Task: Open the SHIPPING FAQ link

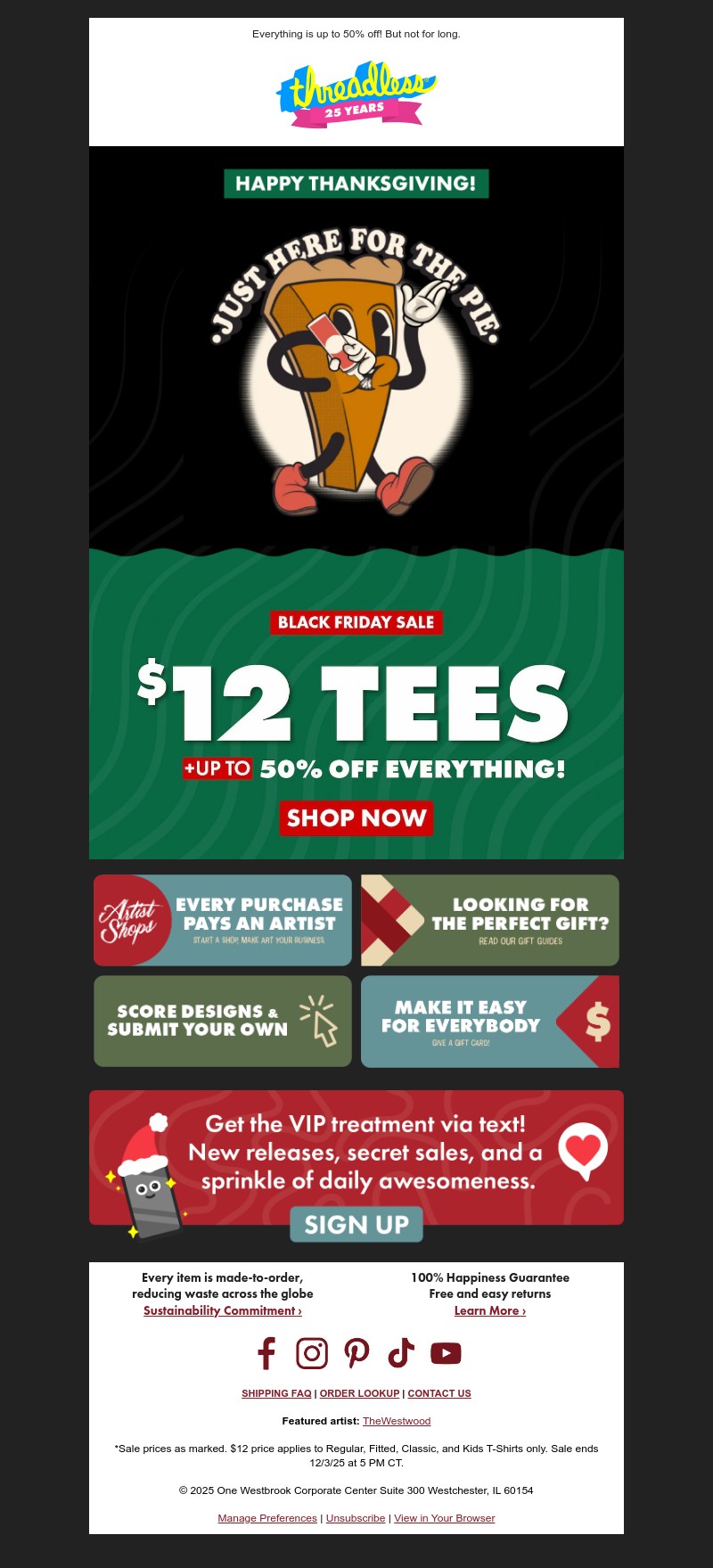Action: 276,1393
